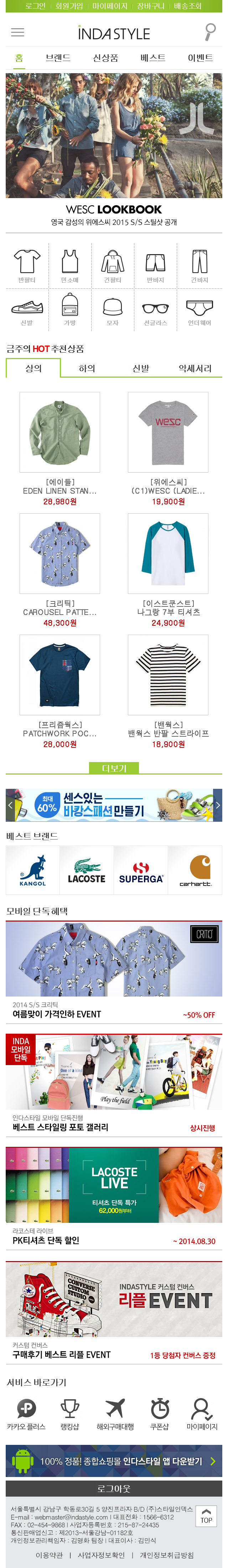Show next promotional banner with right arrow
Screen dimensions: 228x1568
coord(217,805)
